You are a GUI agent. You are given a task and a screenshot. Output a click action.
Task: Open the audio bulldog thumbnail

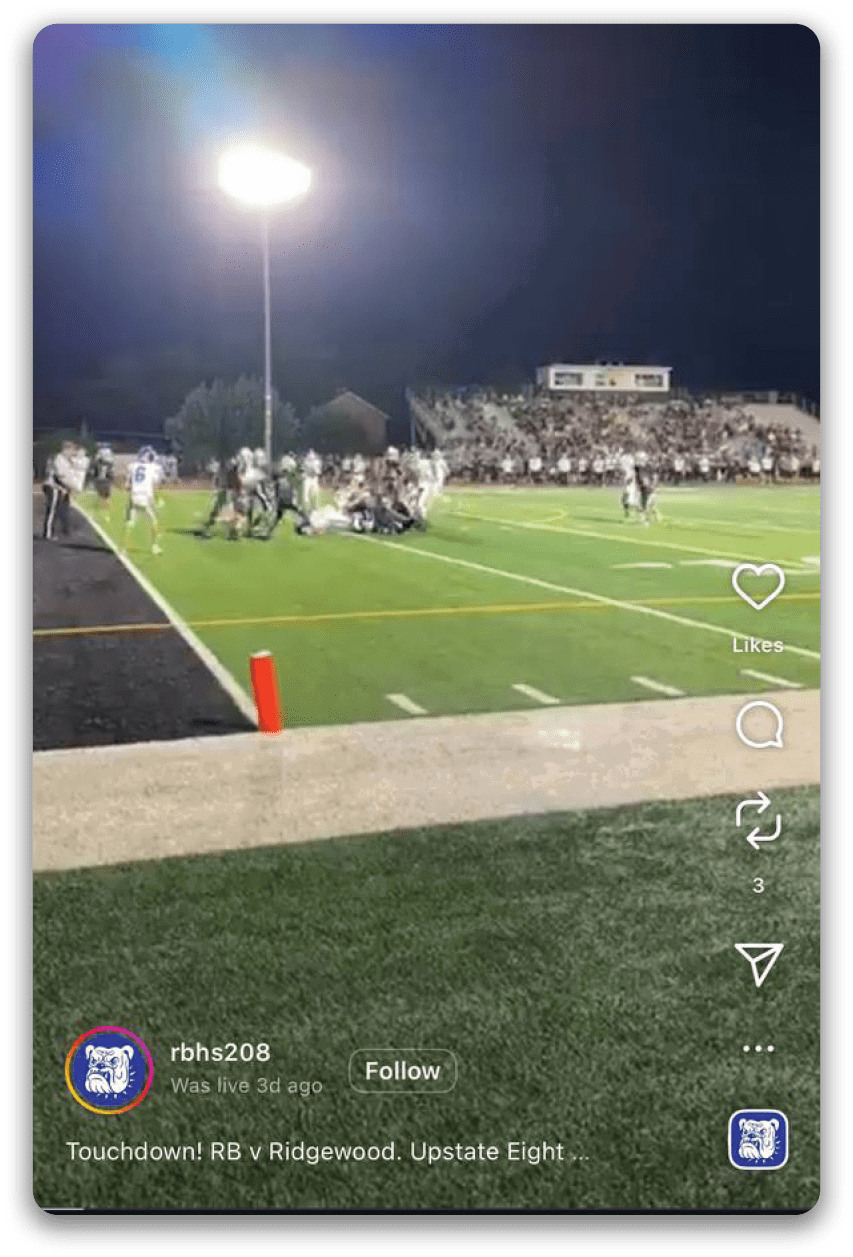pos(758,1140)
